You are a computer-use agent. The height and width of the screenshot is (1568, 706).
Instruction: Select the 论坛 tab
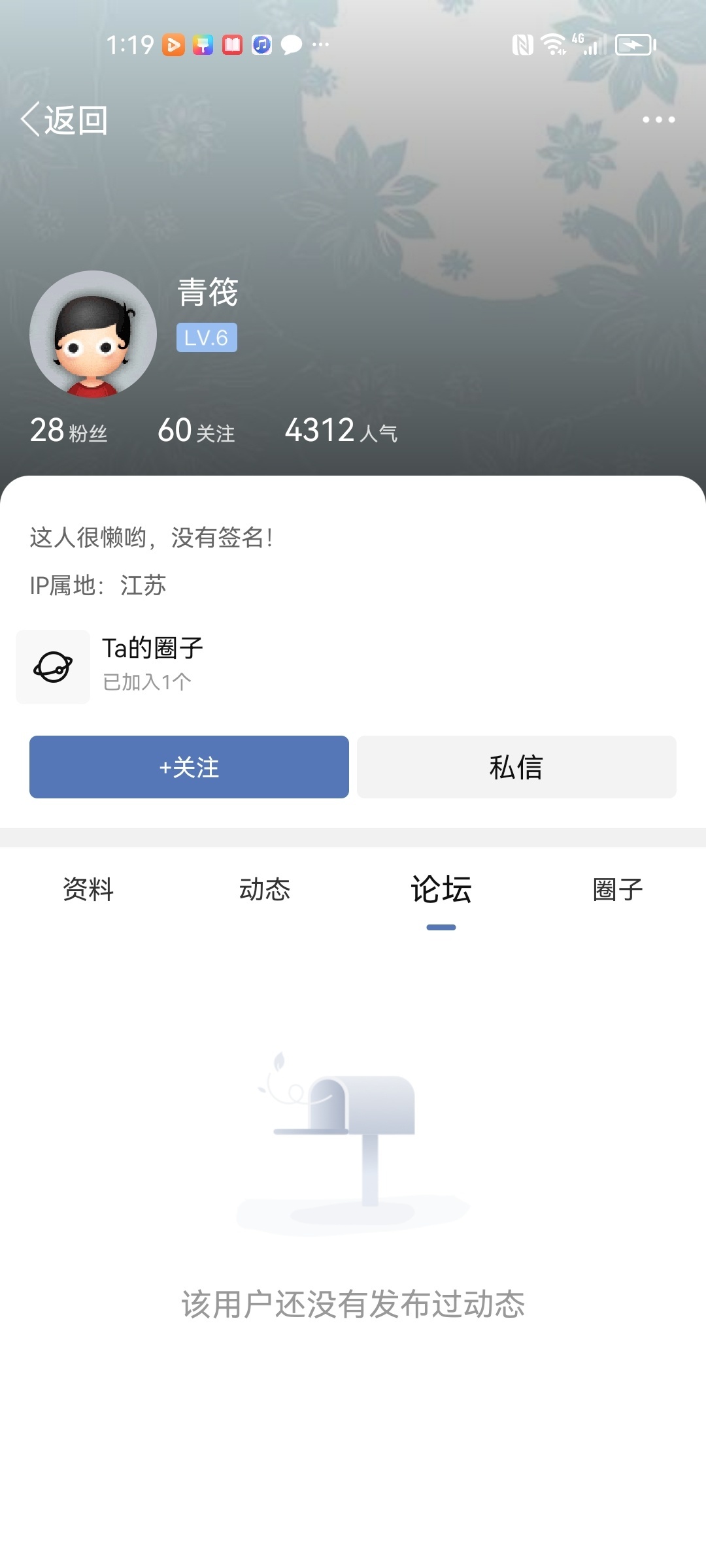[441, 890]
